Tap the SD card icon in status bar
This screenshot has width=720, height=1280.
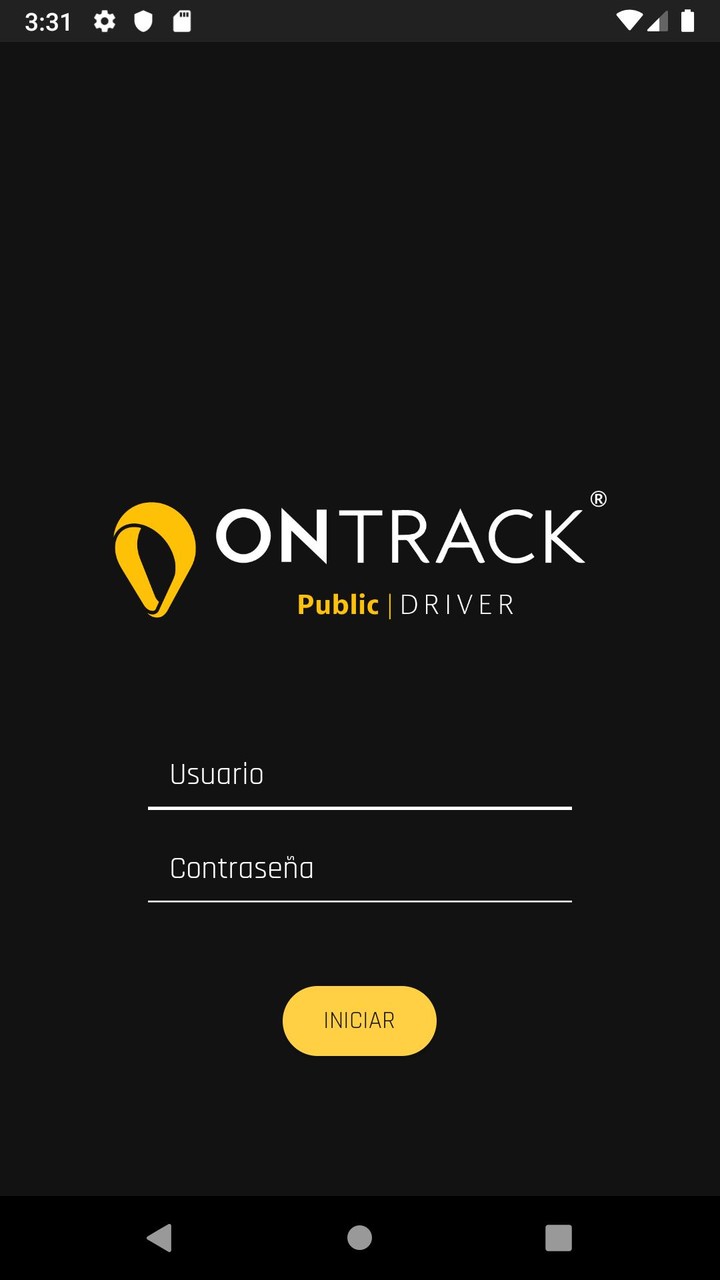pyautogui.click(x=182, y=21)
